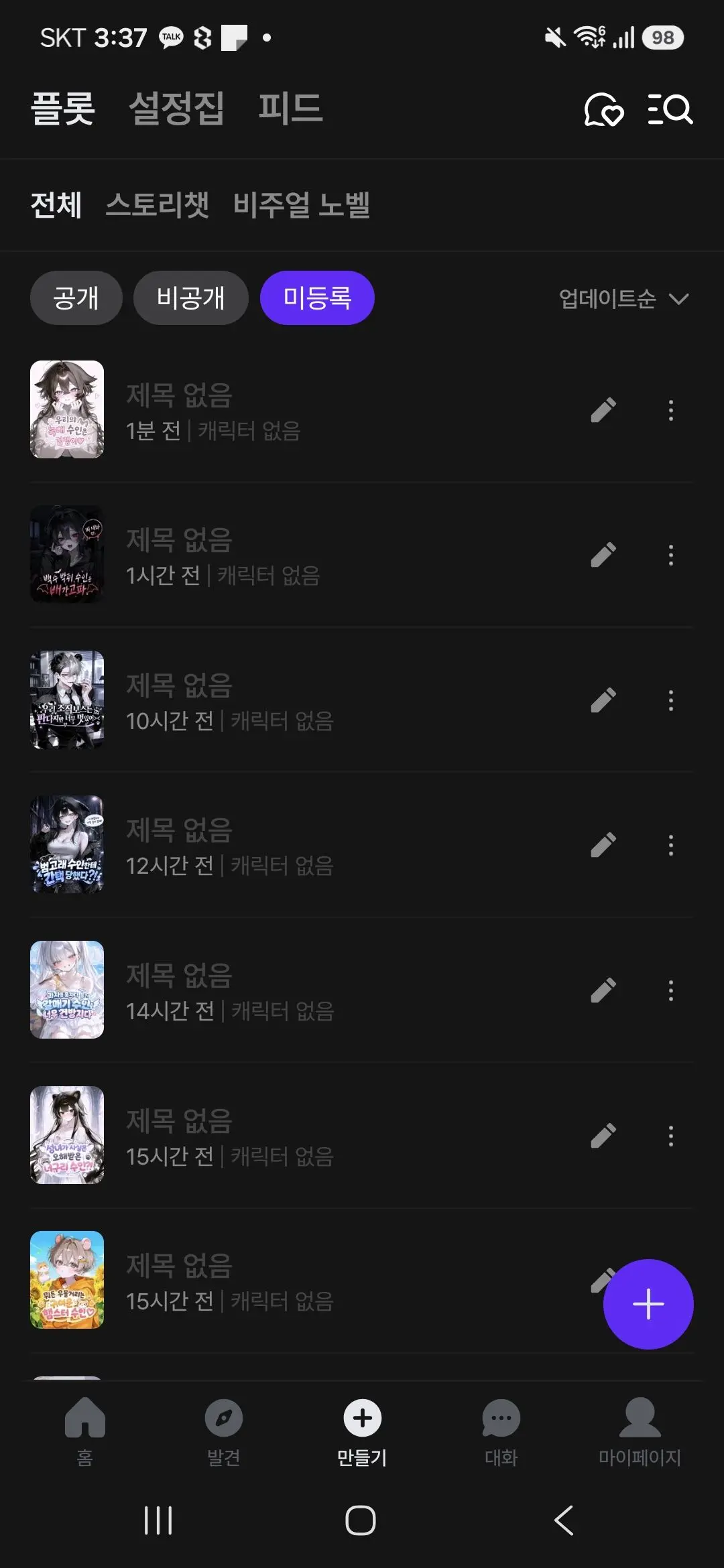The height and width of the screenshot is (1568, 724).
Task: Switch to the 피드 tab
Action: [290, 108]
